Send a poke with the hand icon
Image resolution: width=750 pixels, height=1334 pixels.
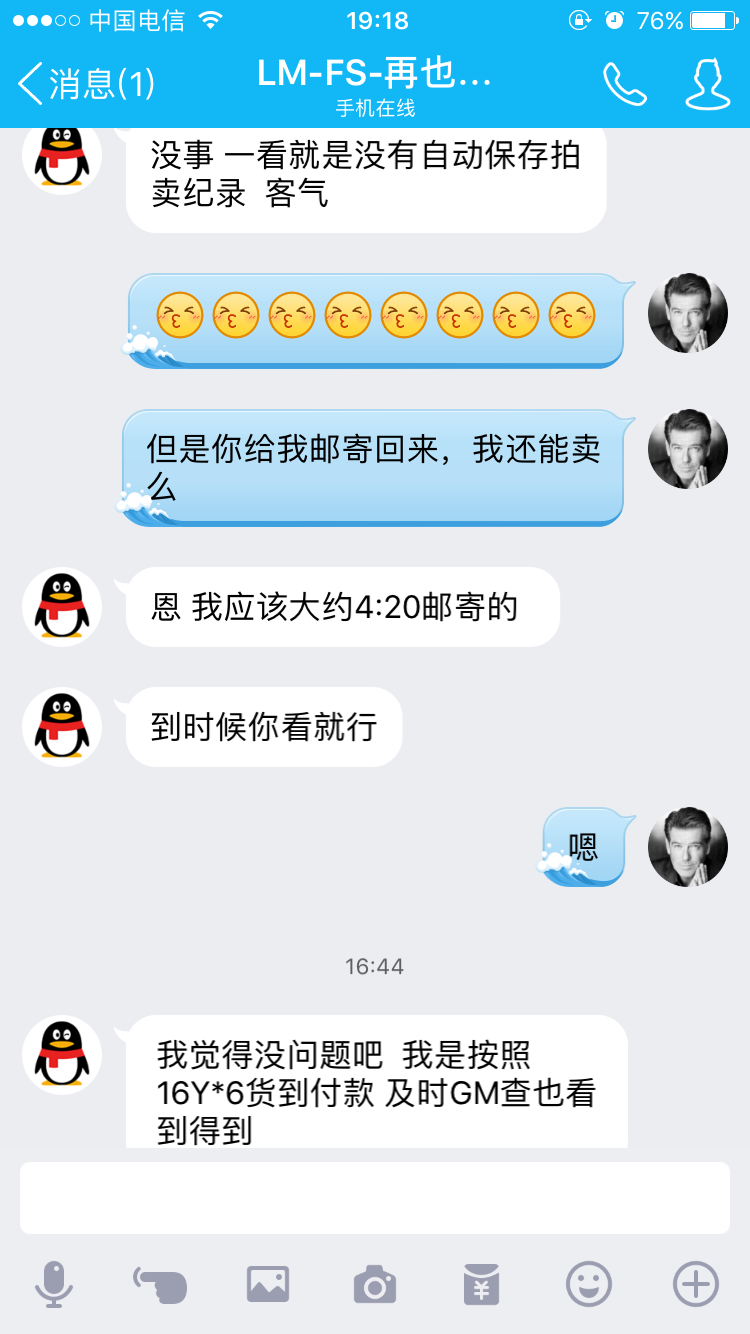coord(160,1283)
